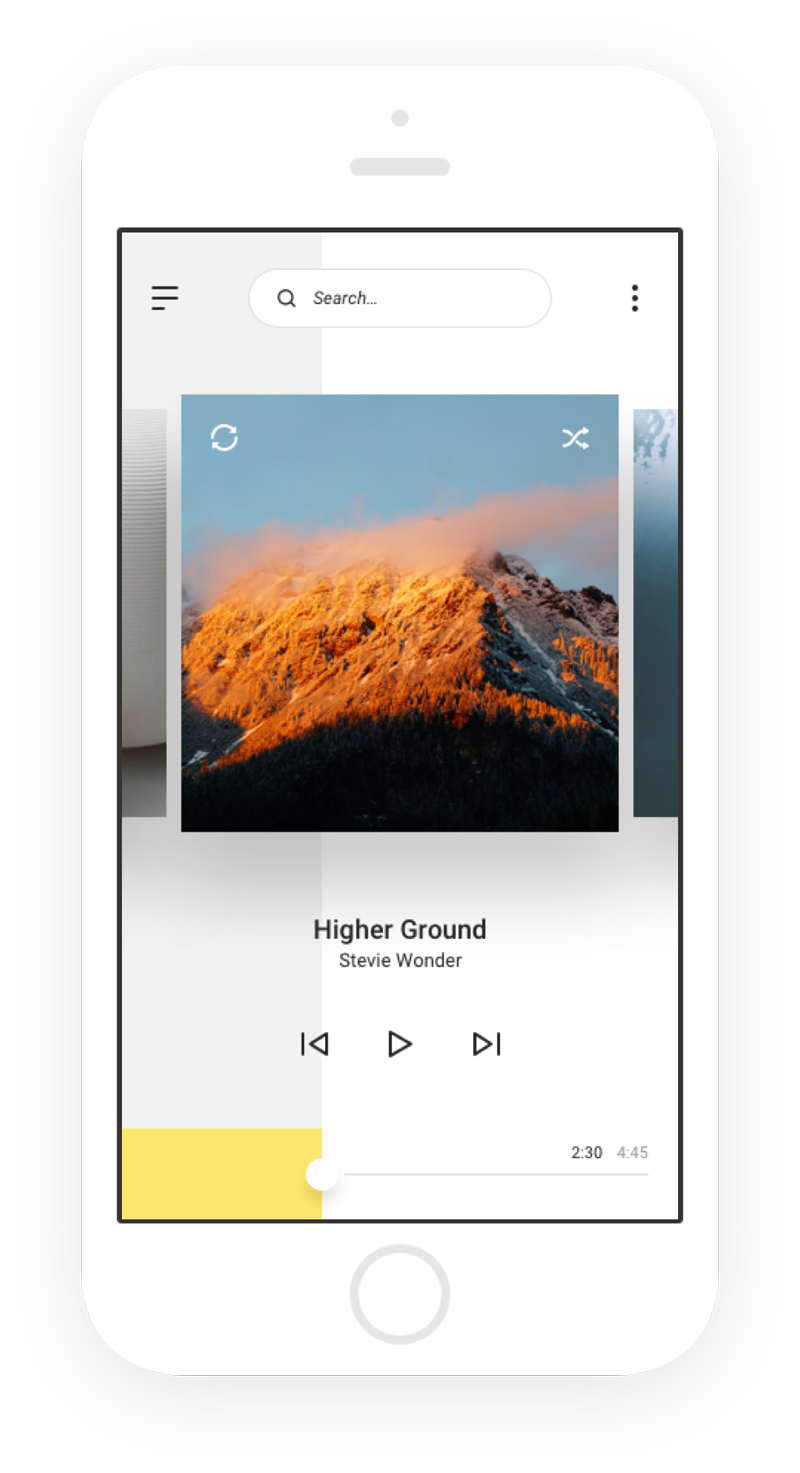Select the previous album cover on left
Image resolution: width=800 pixels, height=1473 pixels.
pyautogui.click(x=144, y=612)
